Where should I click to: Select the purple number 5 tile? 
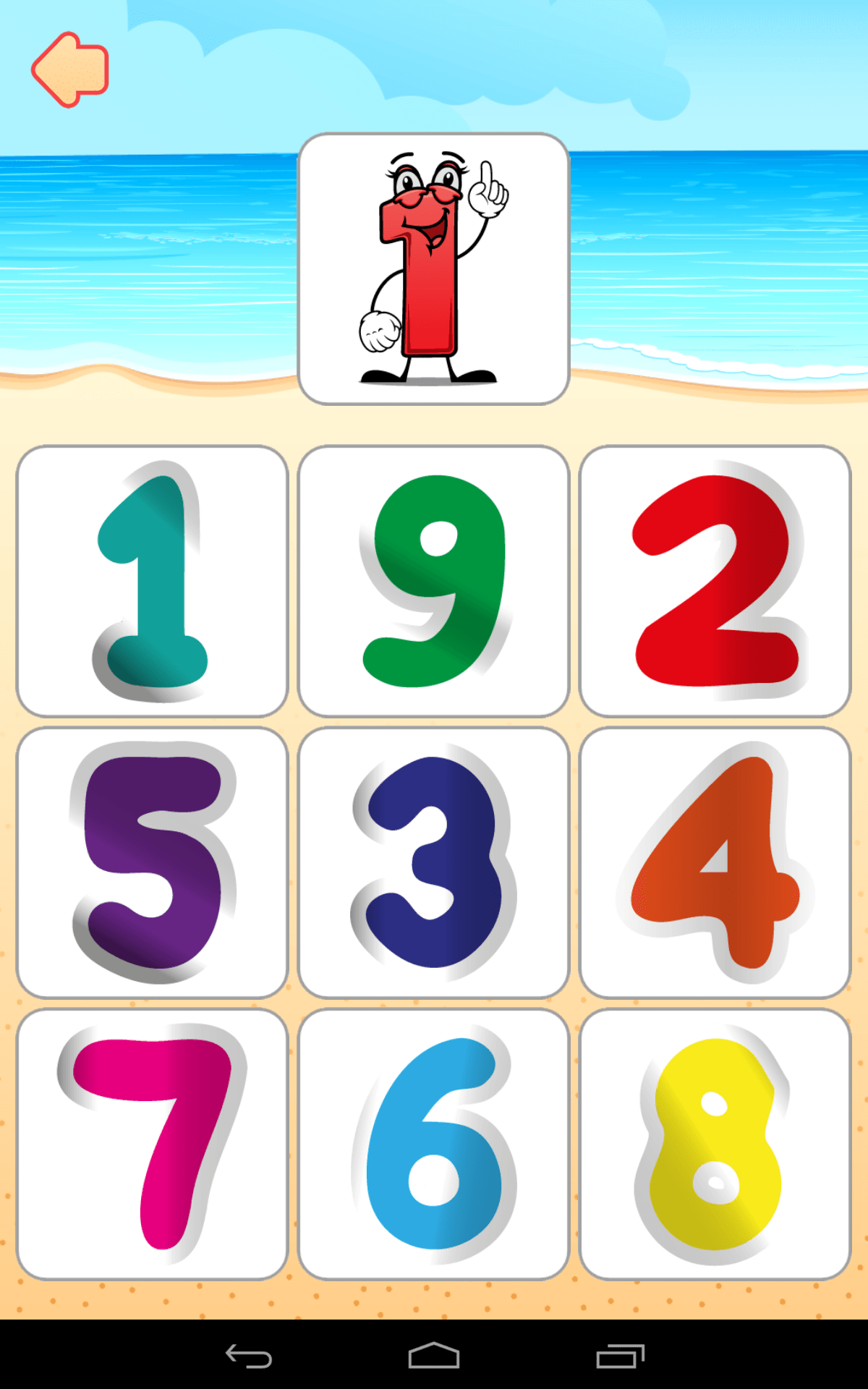(152, 862)
